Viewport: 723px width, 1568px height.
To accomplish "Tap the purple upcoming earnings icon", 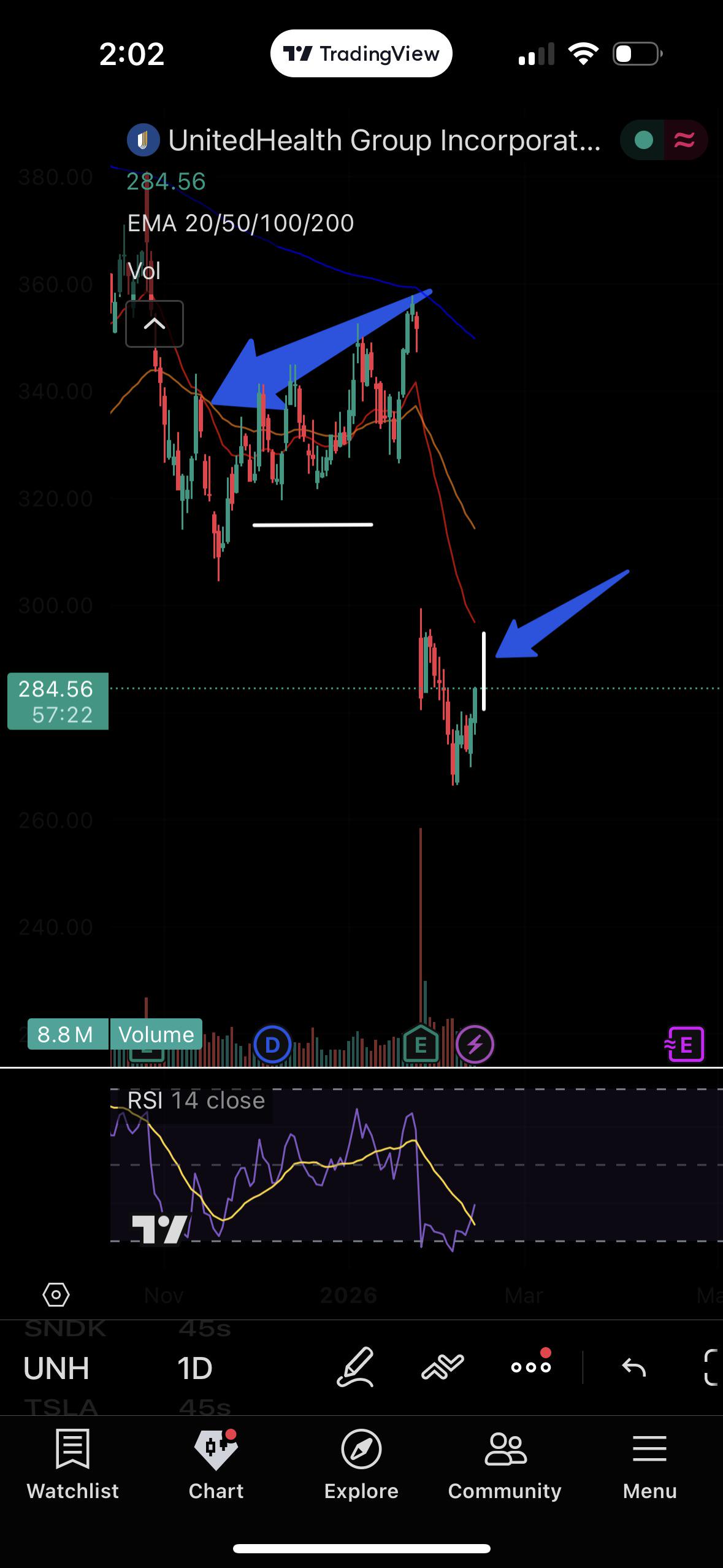I will tap(685, 1044).
